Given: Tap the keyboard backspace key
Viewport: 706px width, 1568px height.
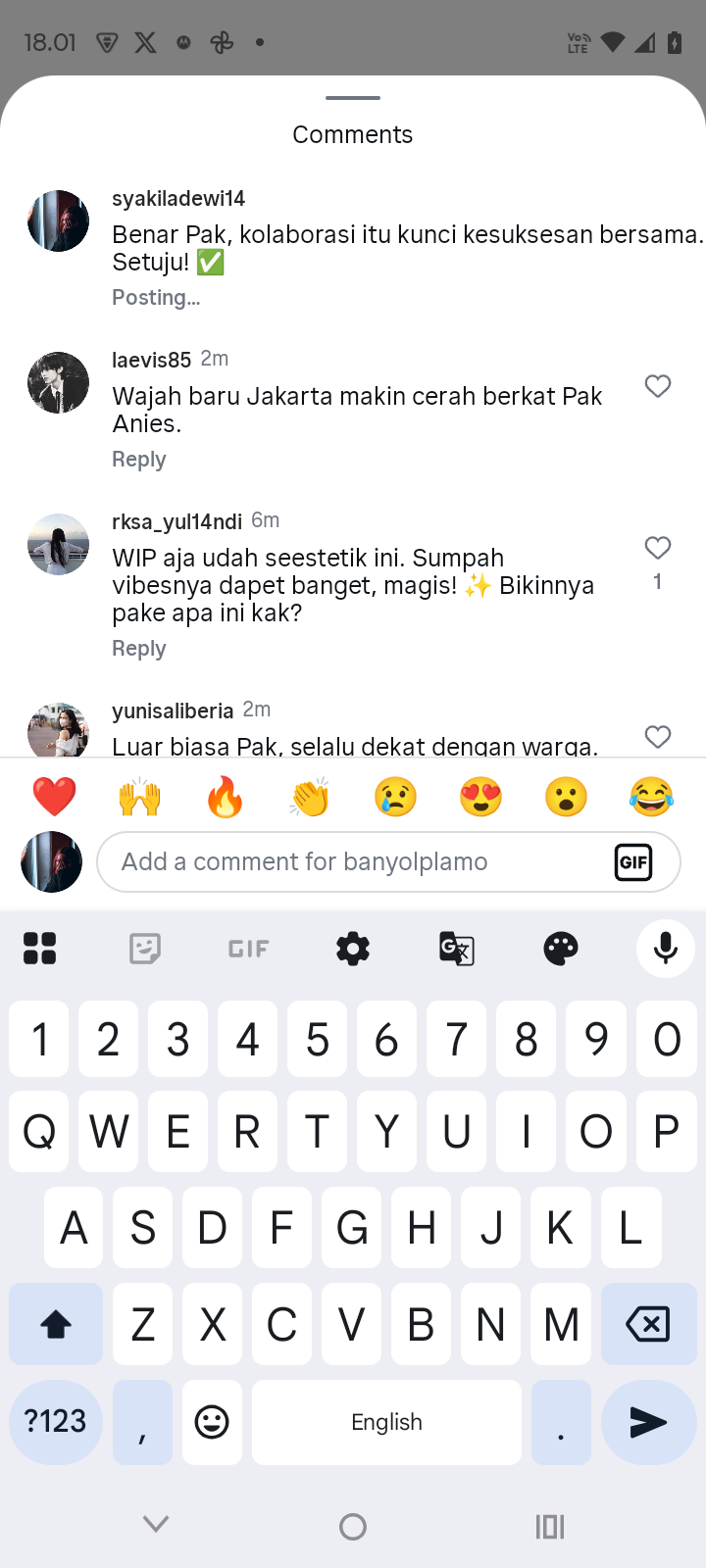Looking at the screenshot, I should (647, 1324).
